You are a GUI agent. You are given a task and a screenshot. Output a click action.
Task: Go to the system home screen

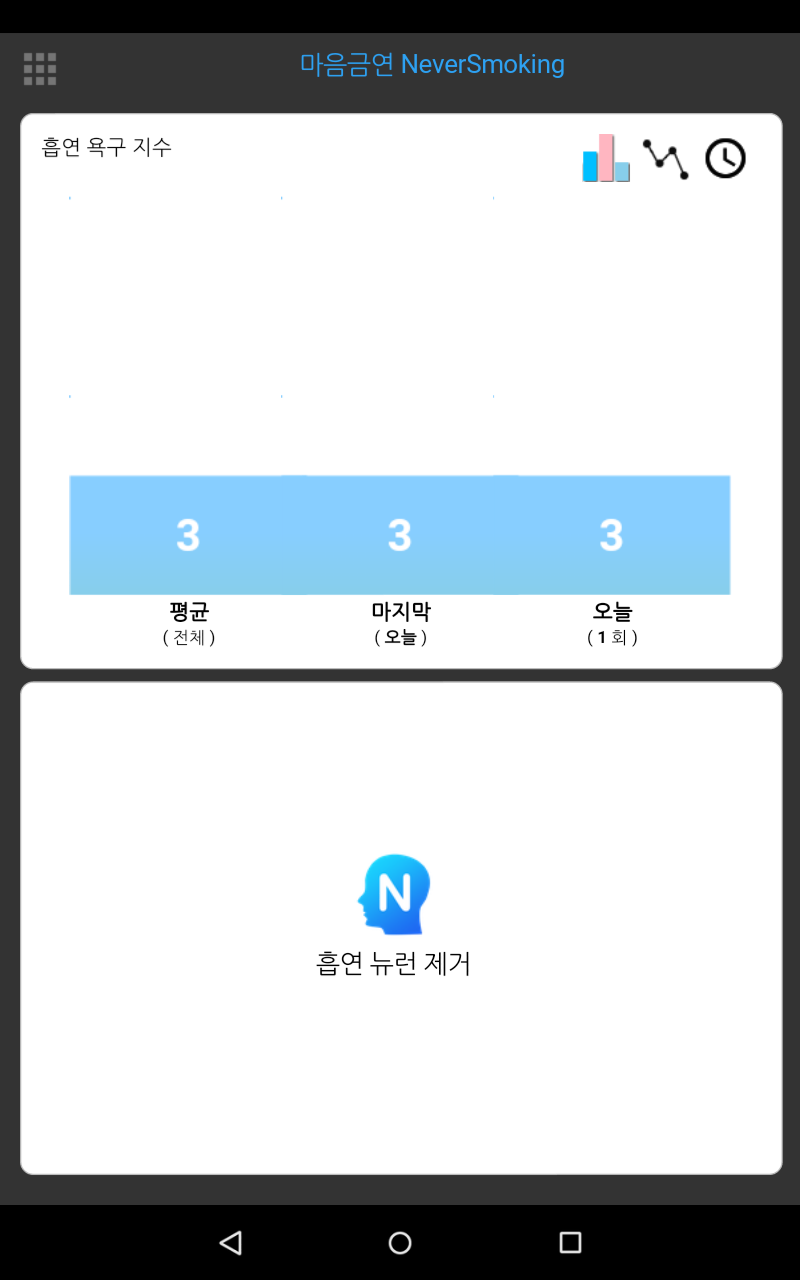[400, 1242]
